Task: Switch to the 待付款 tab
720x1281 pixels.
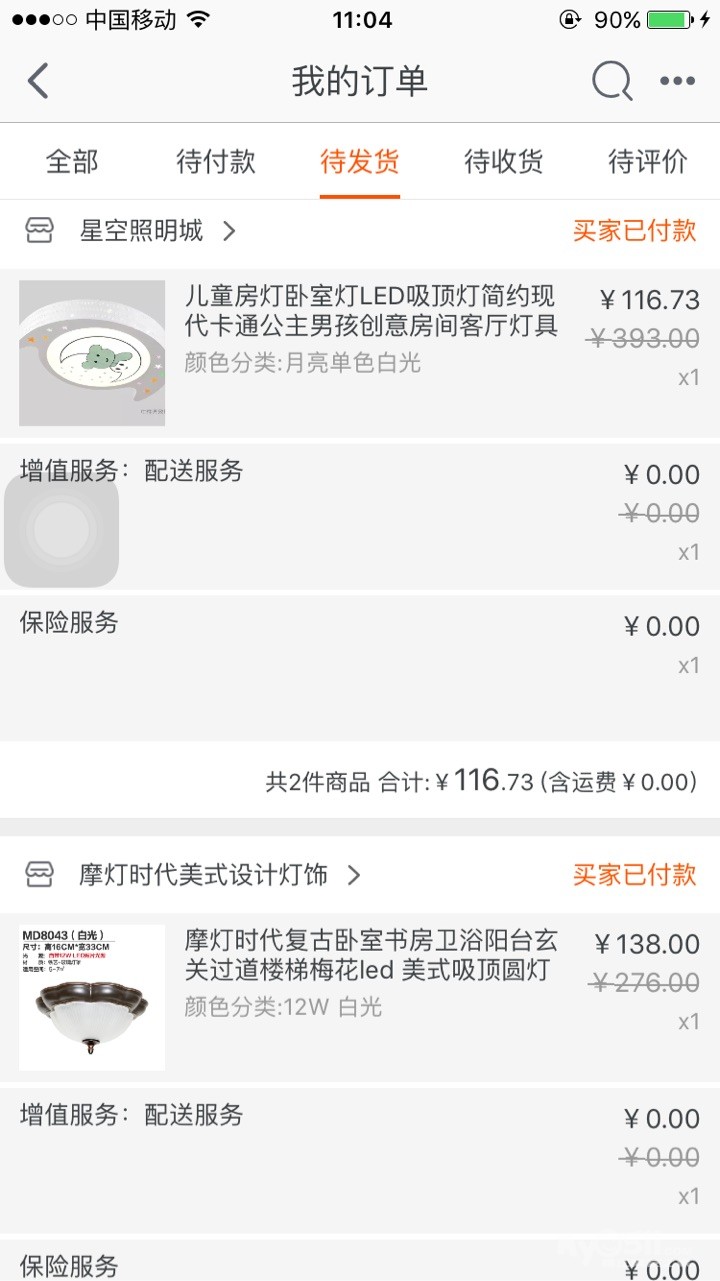Action: [x=216, y=161]
